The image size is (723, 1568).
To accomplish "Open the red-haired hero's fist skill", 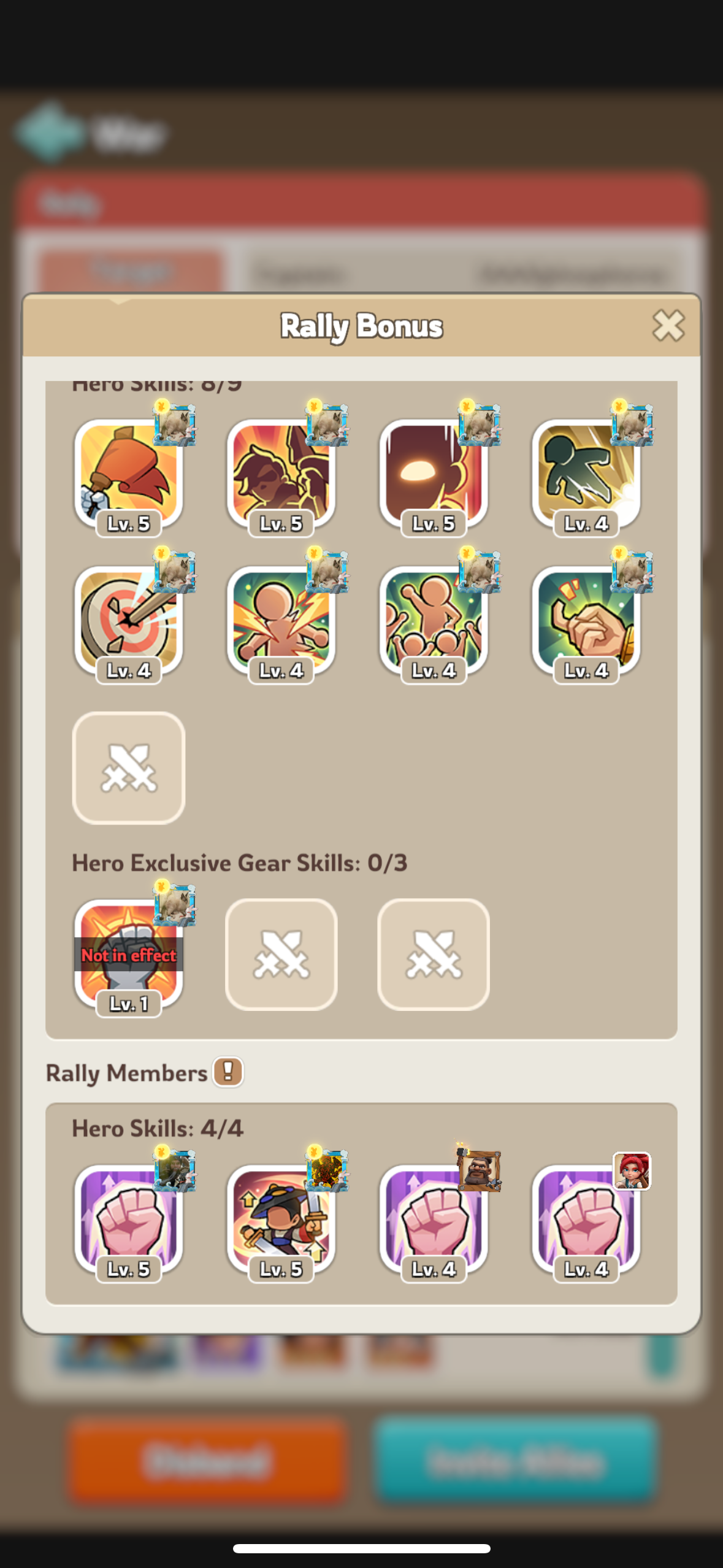I will pyautogui.click(x=586, y=1219).
